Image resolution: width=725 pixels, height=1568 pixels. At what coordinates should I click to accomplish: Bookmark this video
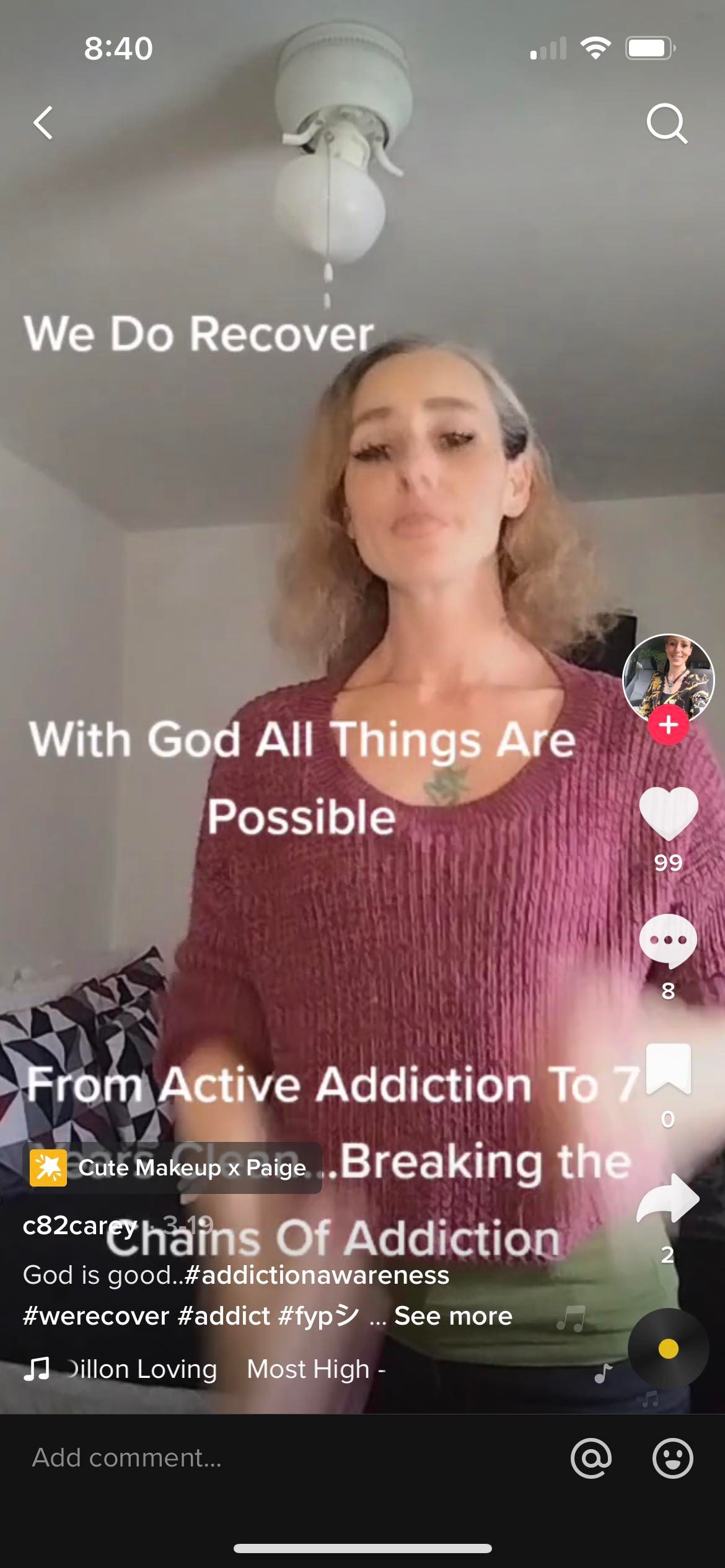[x=668, y=1069]
